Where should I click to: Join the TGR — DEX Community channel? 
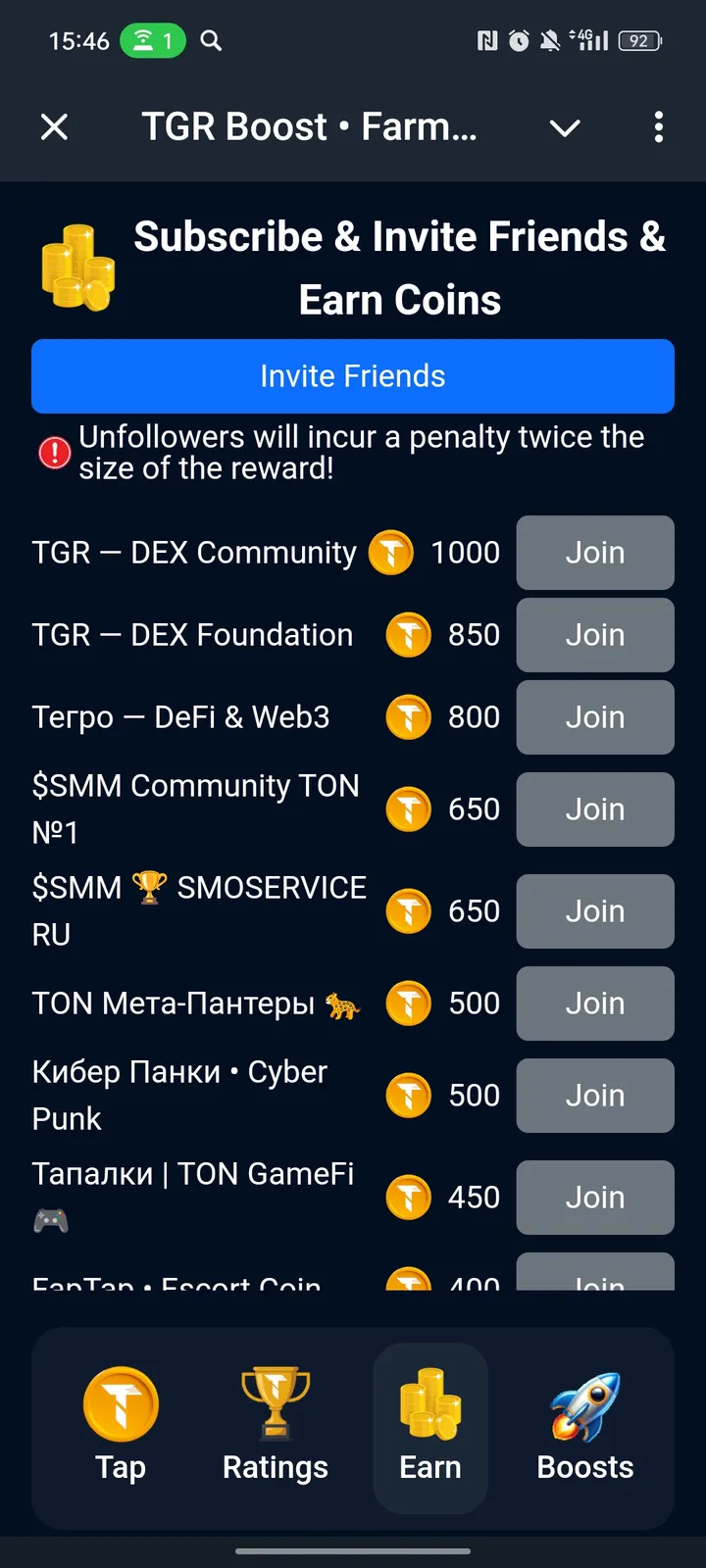point(595,553)
